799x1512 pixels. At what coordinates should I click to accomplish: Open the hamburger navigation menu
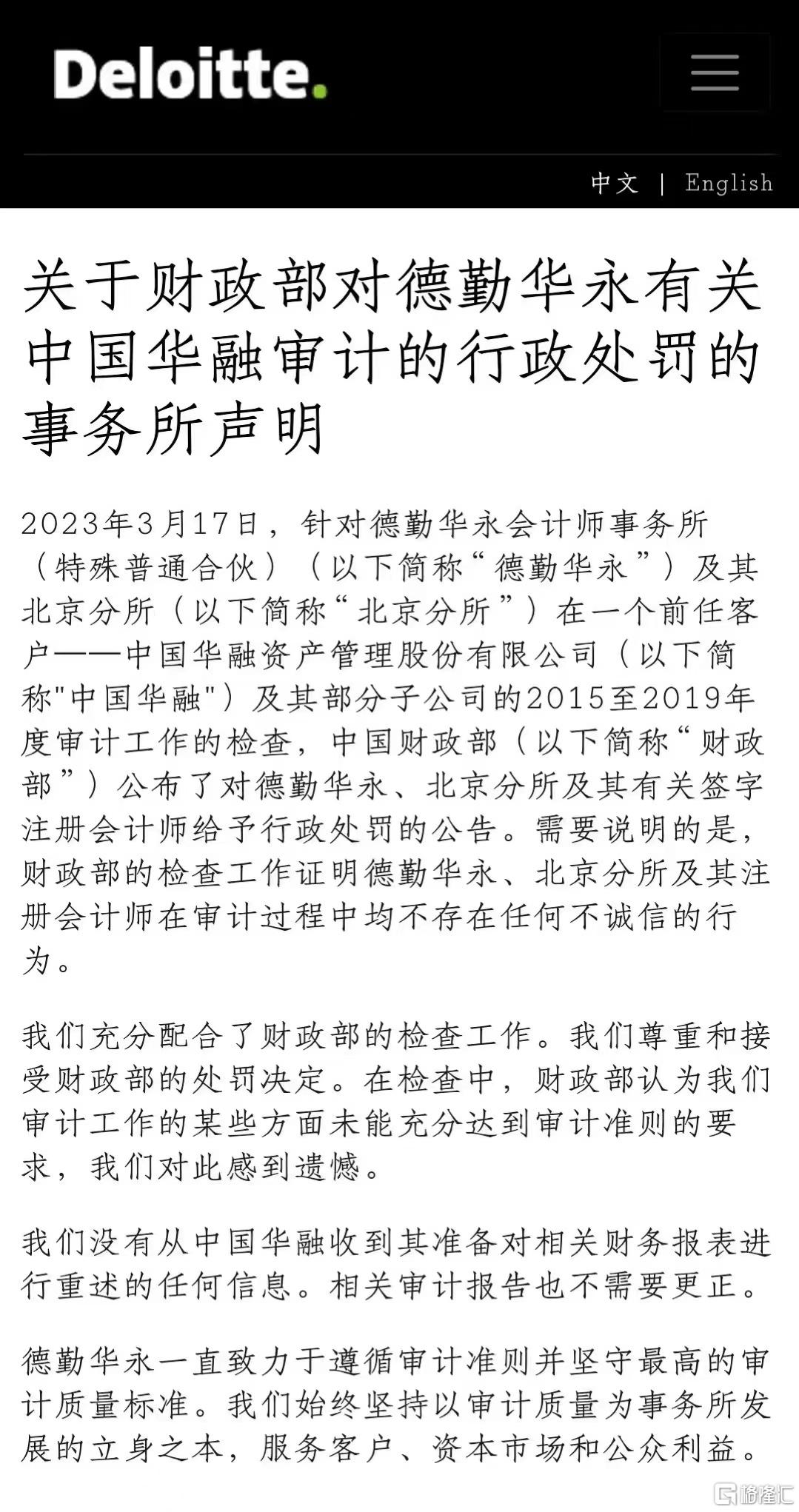coord(715,72)
